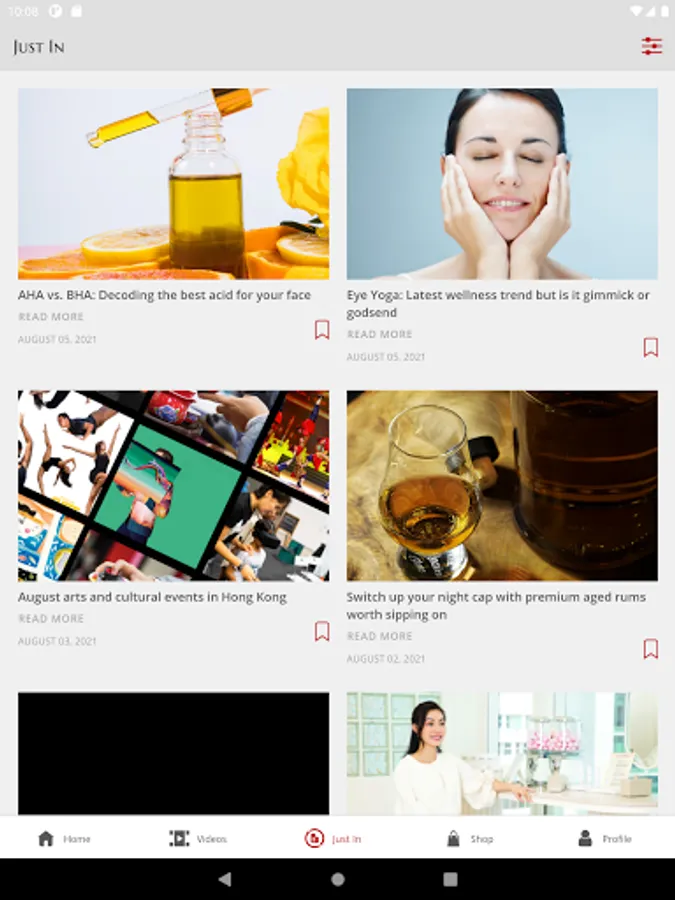The height and width of the screenshot is (900, 675).
Task: Open the aged rums article image
Action: (x=502, y=486)
